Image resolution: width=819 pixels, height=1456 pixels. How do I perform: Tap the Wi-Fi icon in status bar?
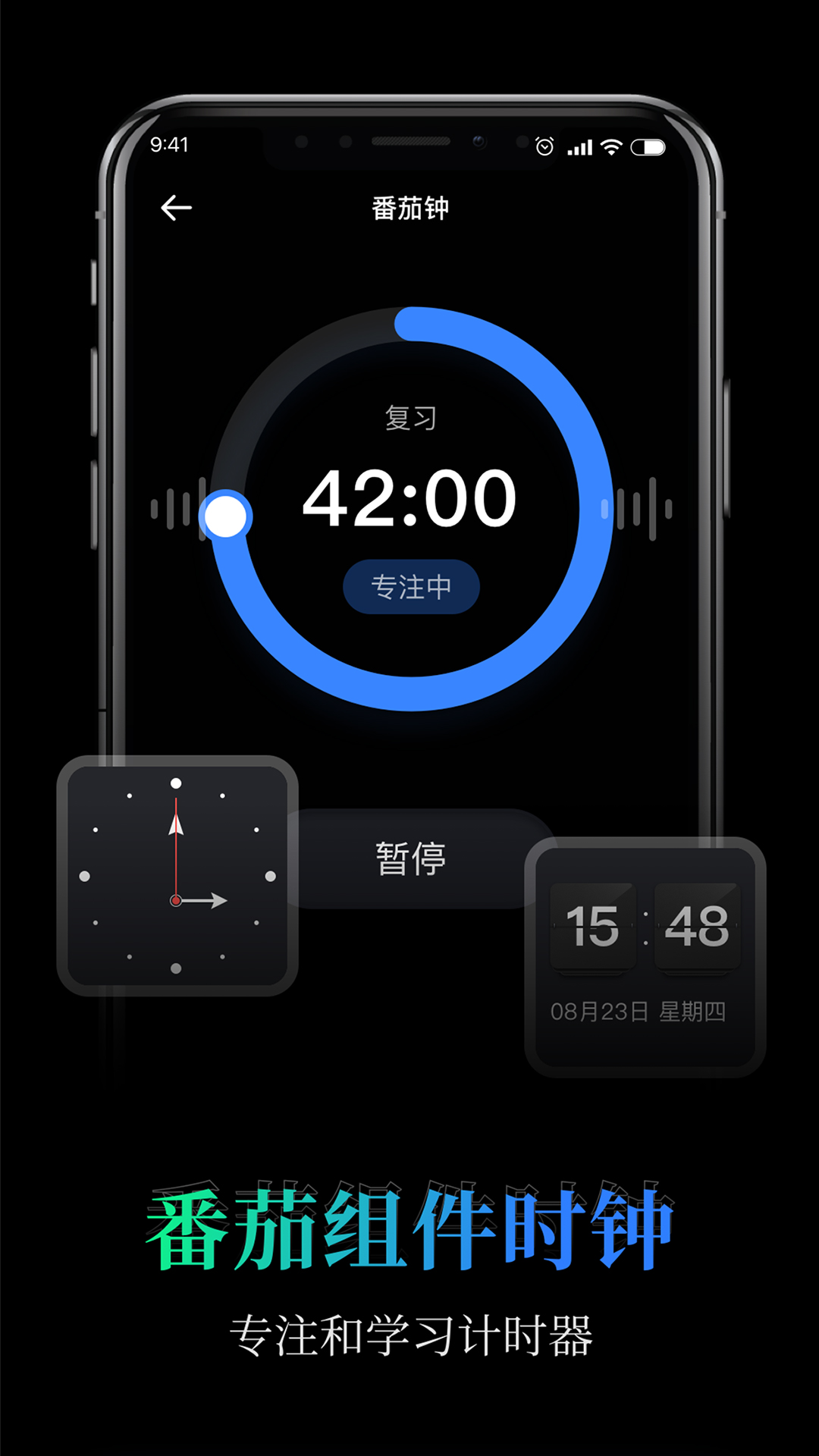coord(613,146)
